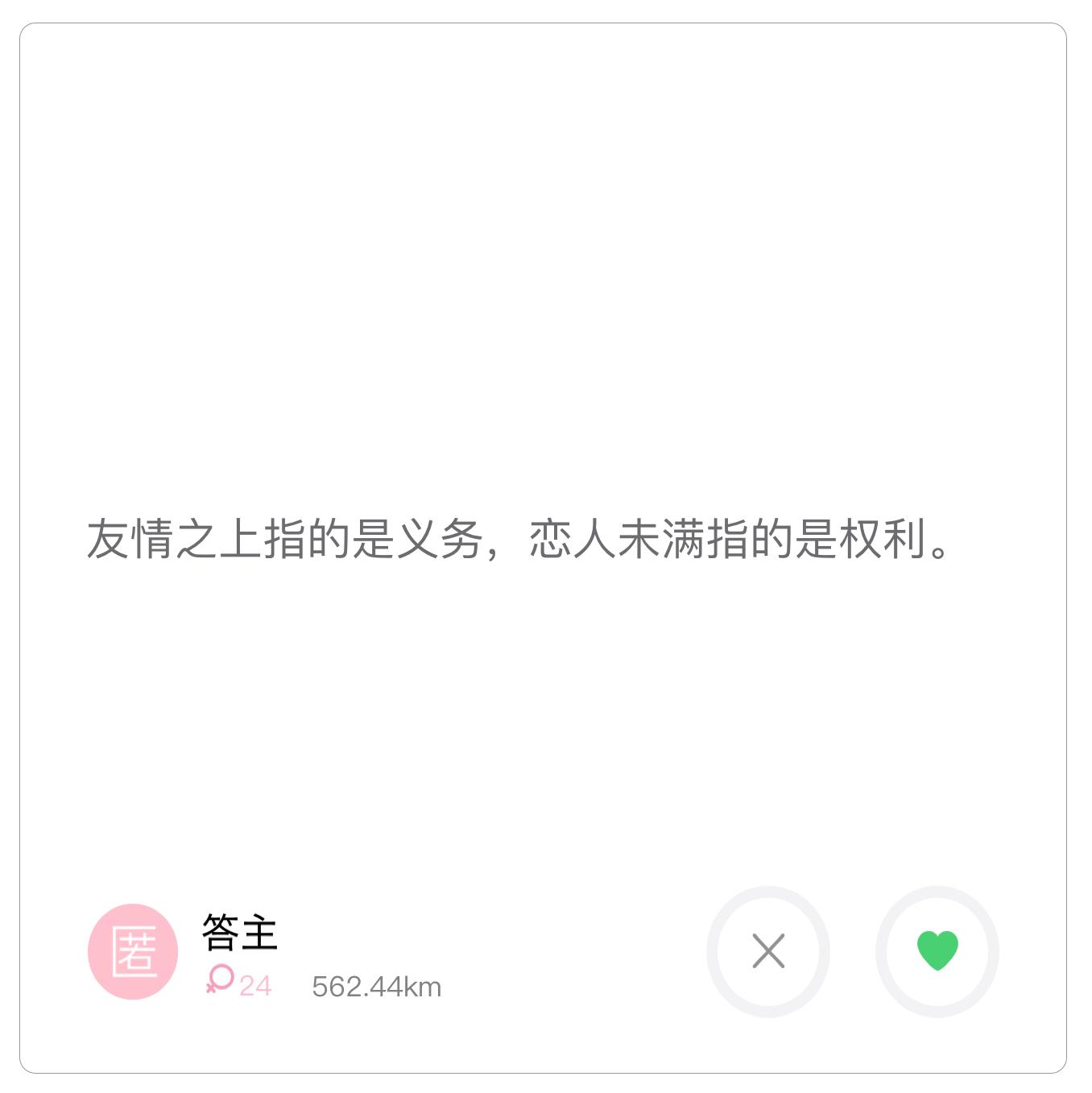Click the X icon to pass on this card
The width and height of the screenshot is (1092, 1093).
(x=767, y=952)
